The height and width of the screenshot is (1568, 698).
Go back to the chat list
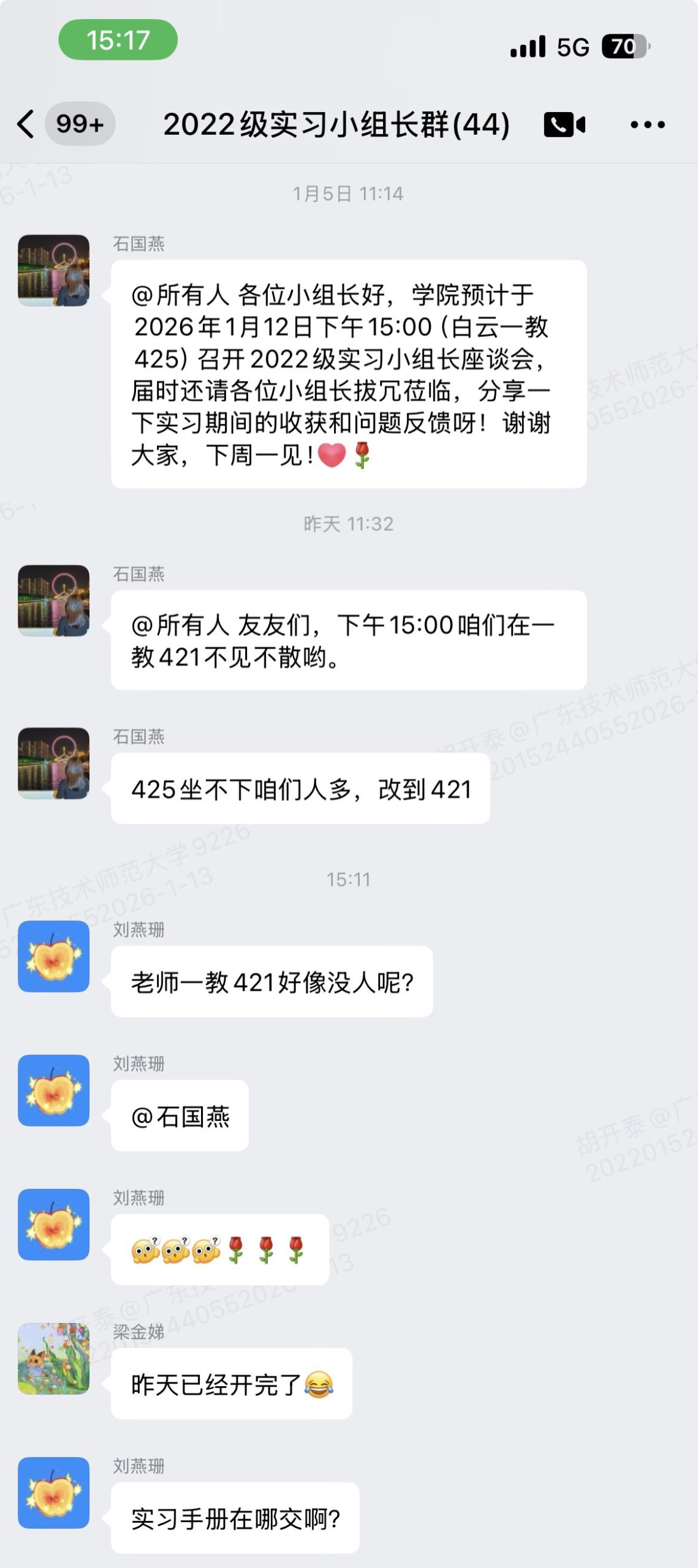[x=26, y=124]
